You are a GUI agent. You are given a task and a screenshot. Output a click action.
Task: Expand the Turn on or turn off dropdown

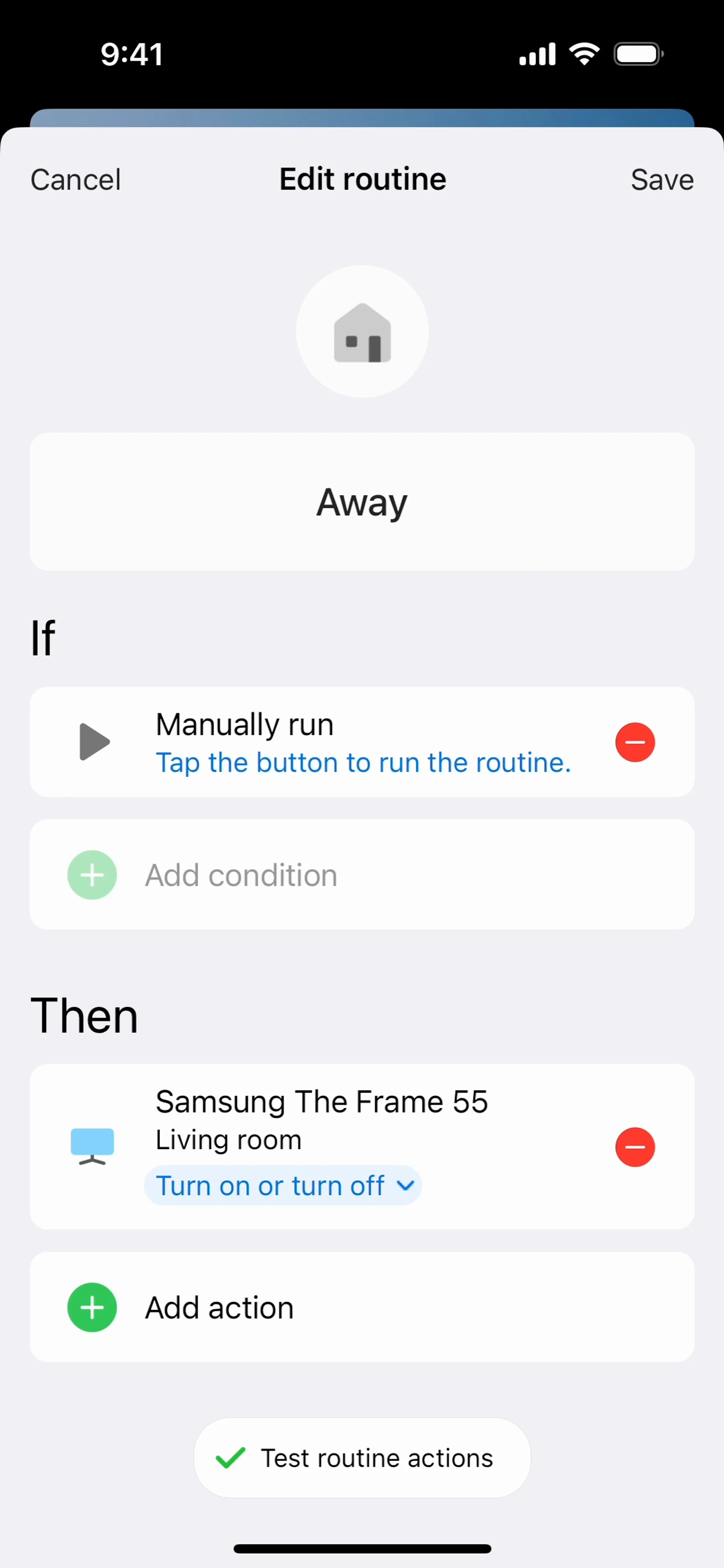pos(283,1185)
